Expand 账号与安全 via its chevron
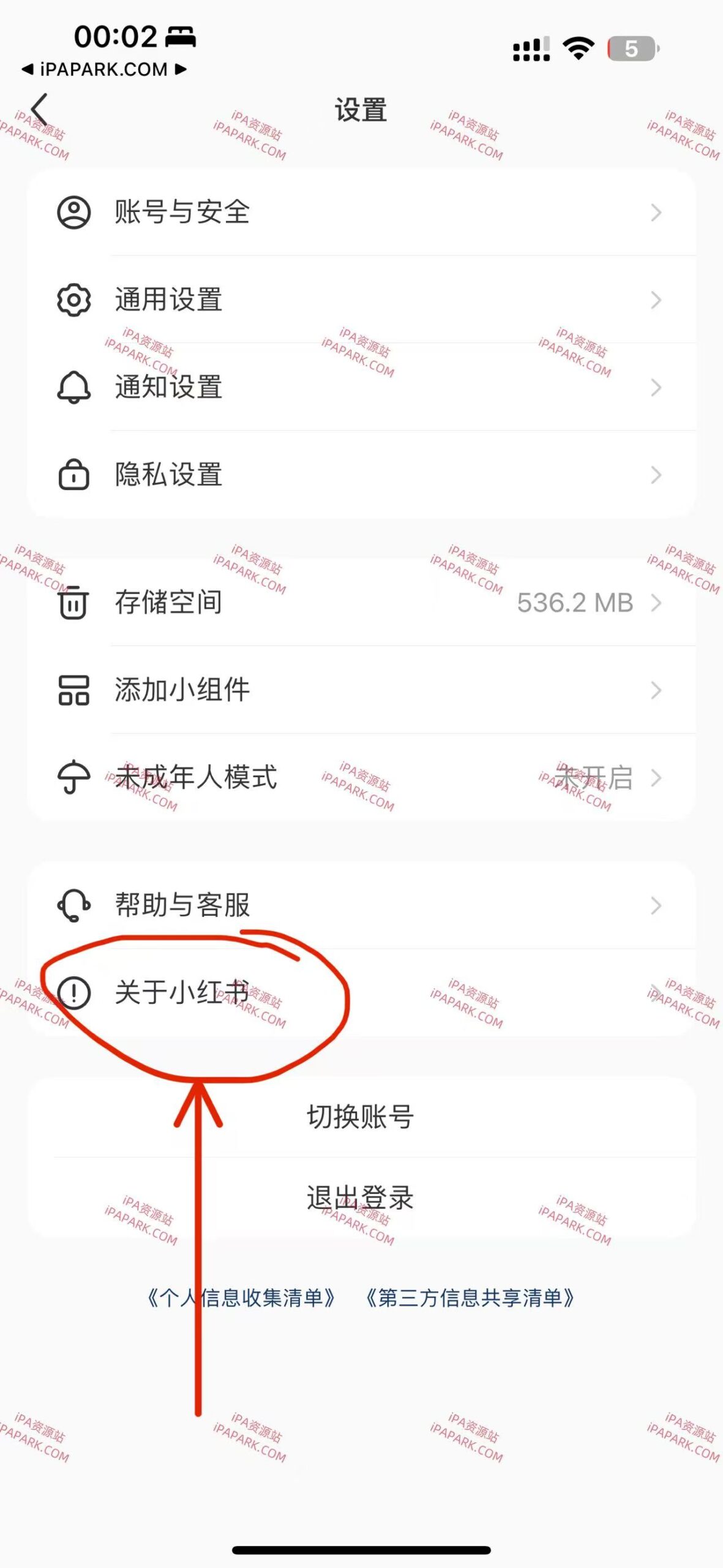Image resolution: width=723 pixels, height=1568 pixels. (x=656, y=211)
